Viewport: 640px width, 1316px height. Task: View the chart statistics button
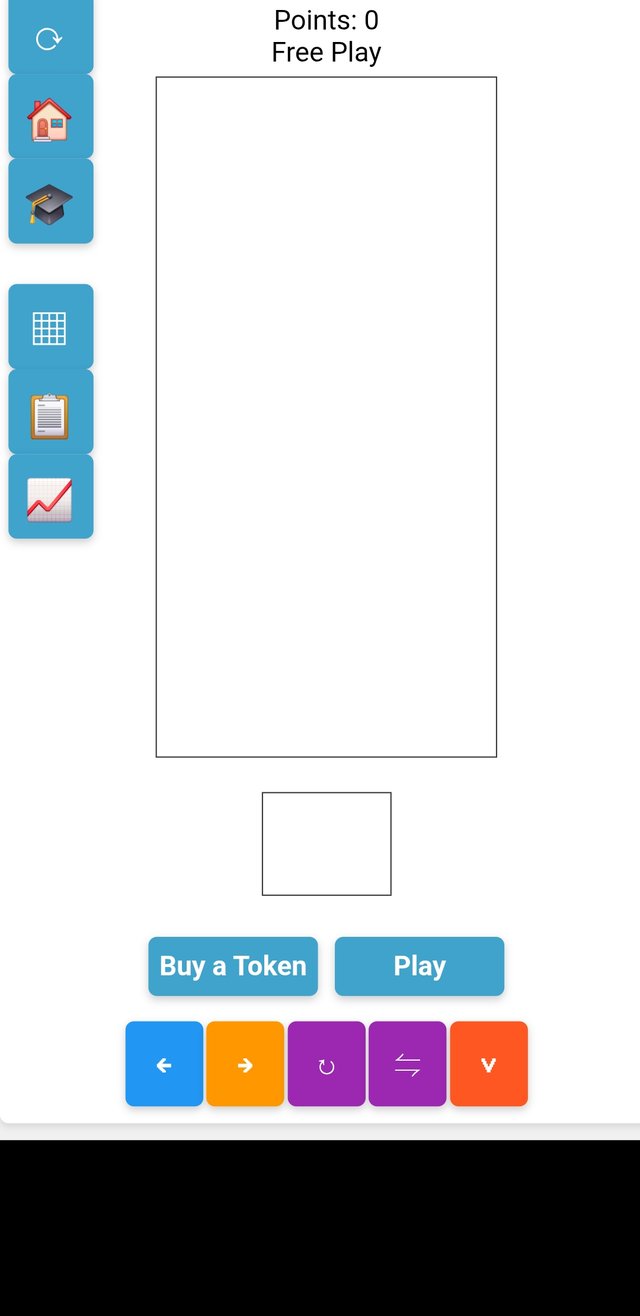point(50,497)
